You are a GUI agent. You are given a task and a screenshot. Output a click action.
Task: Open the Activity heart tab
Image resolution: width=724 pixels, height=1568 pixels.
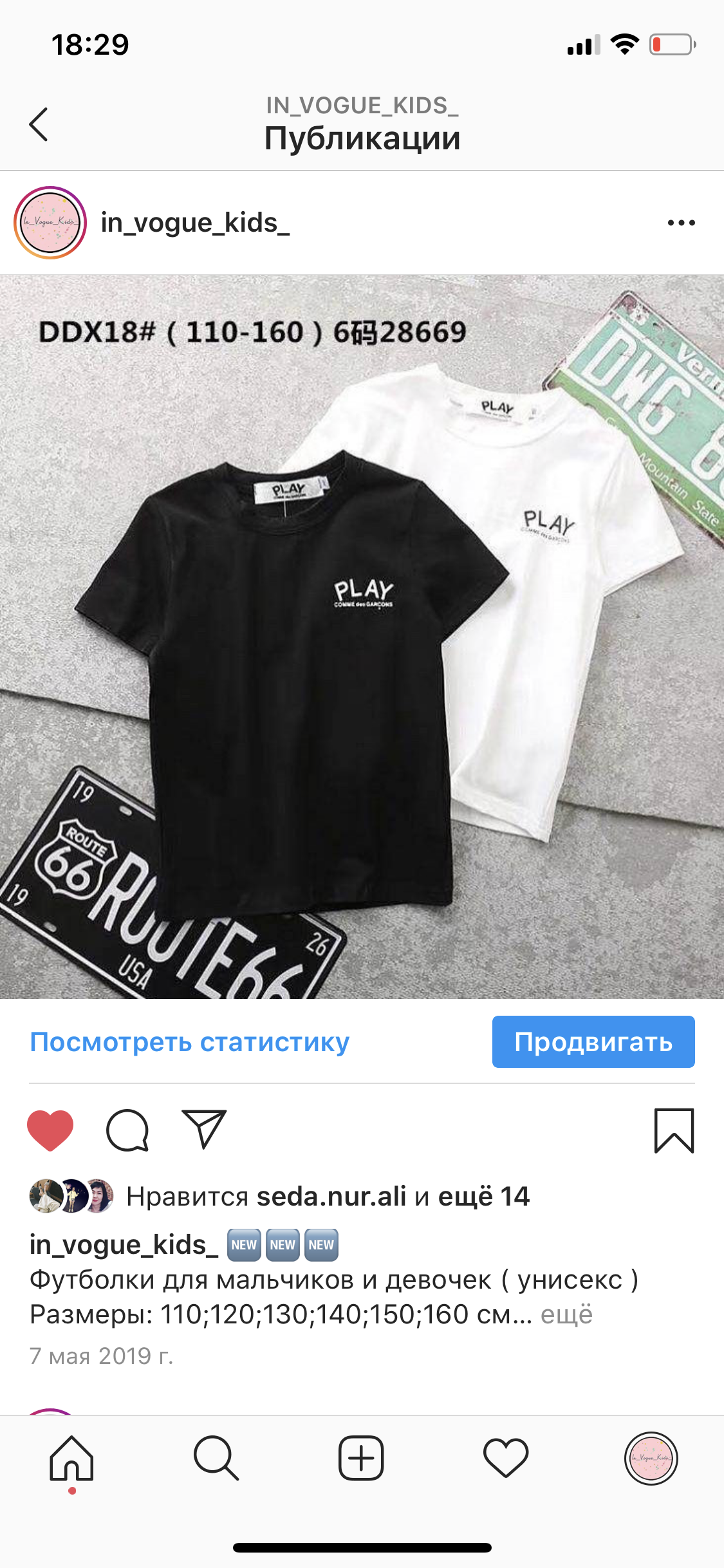(506, 1459)
